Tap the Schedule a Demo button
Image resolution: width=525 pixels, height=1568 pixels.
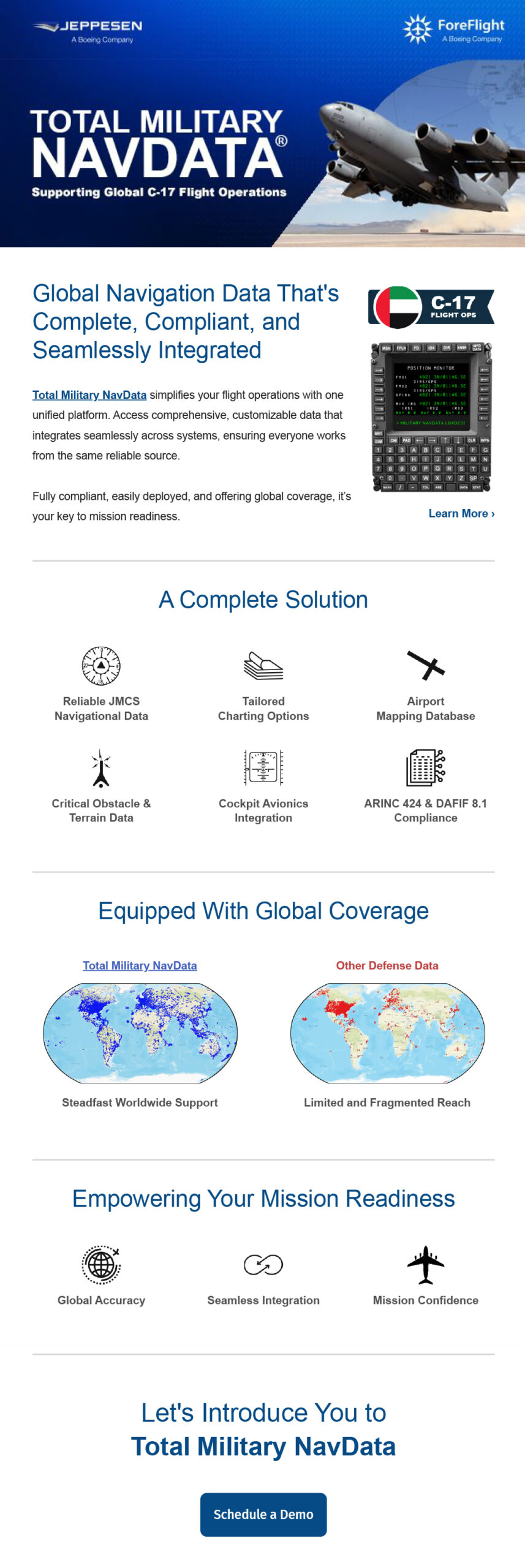(x=263, y=1514)
